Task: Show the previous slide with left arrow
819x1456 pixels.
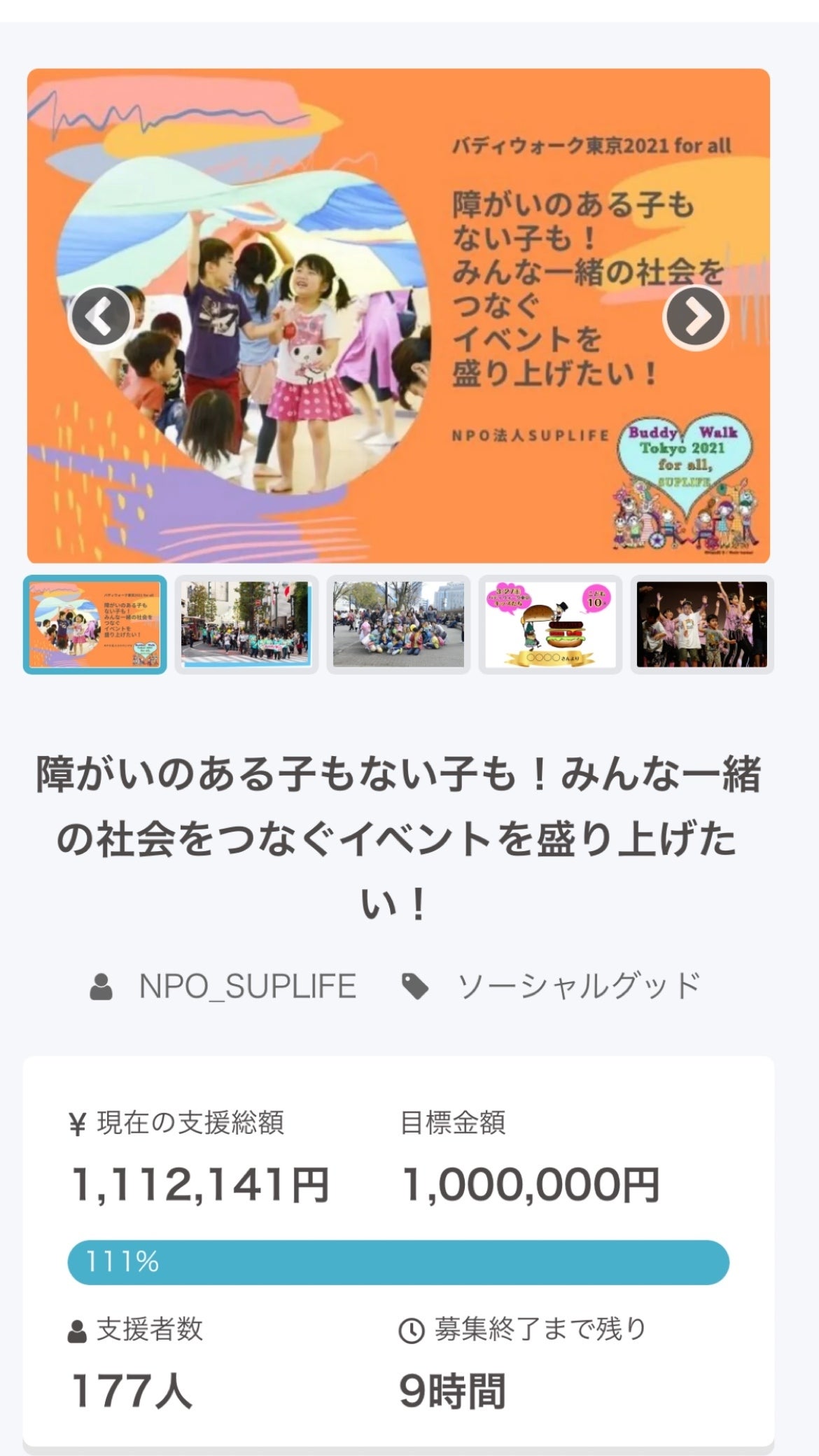Action: coord(101,316)
